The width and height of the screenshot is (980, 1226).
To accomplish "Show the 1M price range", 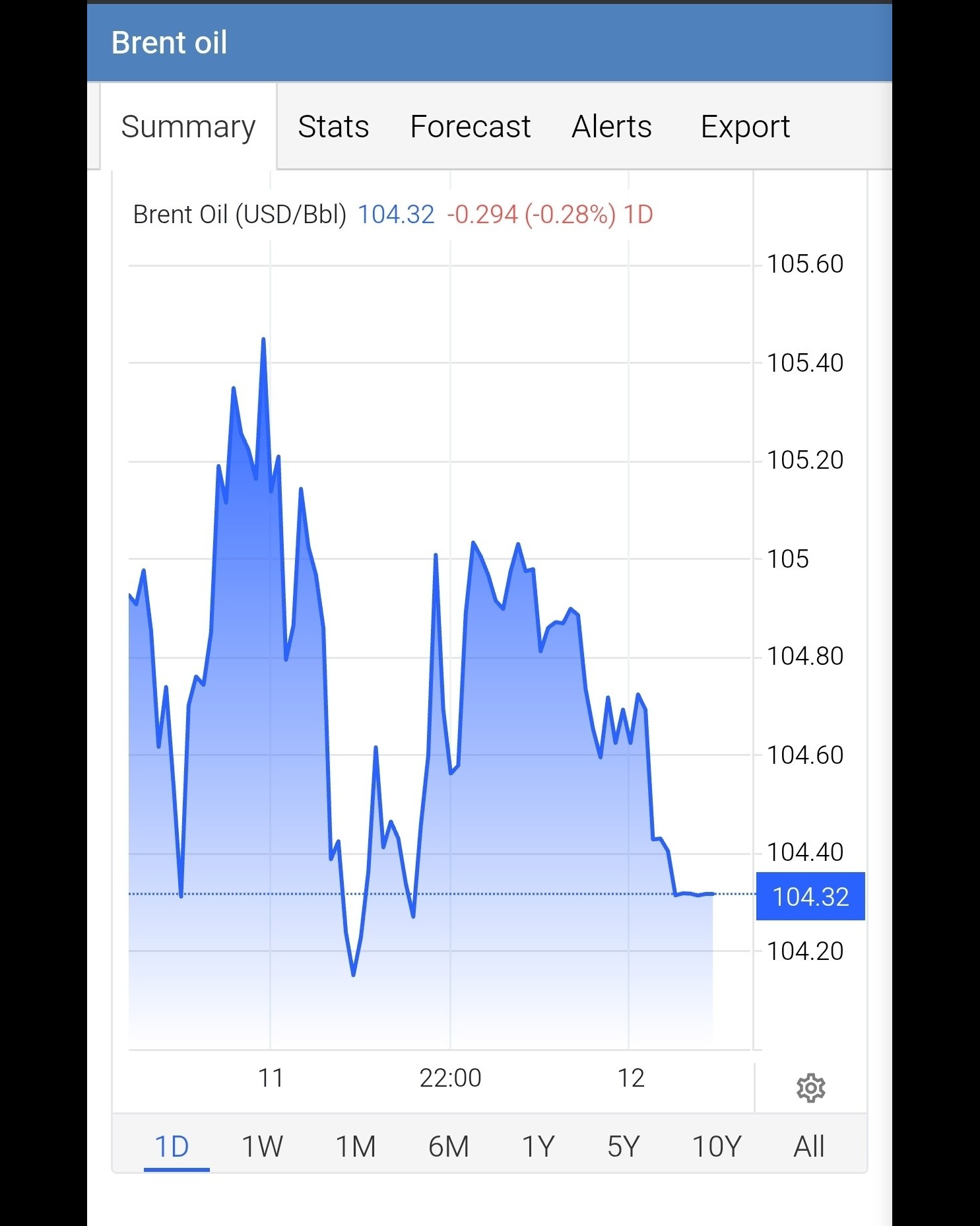I will tap(356, 1147).
